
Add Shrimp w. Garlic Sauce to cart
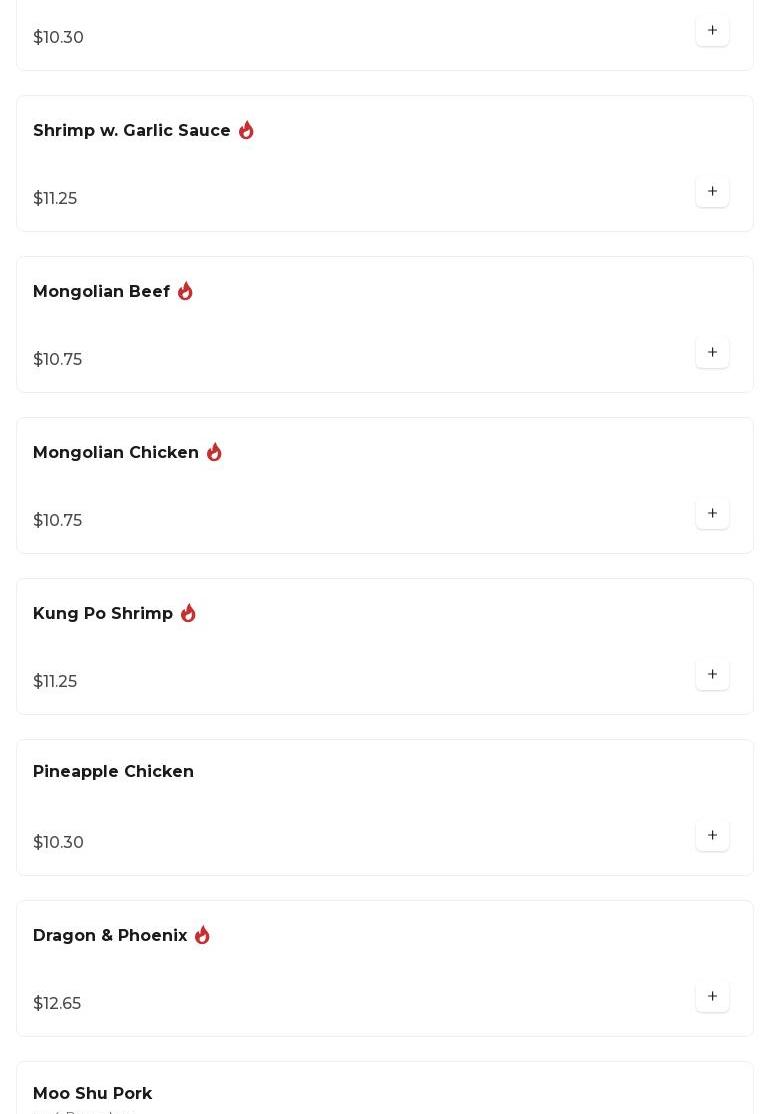tap(712, 192)
